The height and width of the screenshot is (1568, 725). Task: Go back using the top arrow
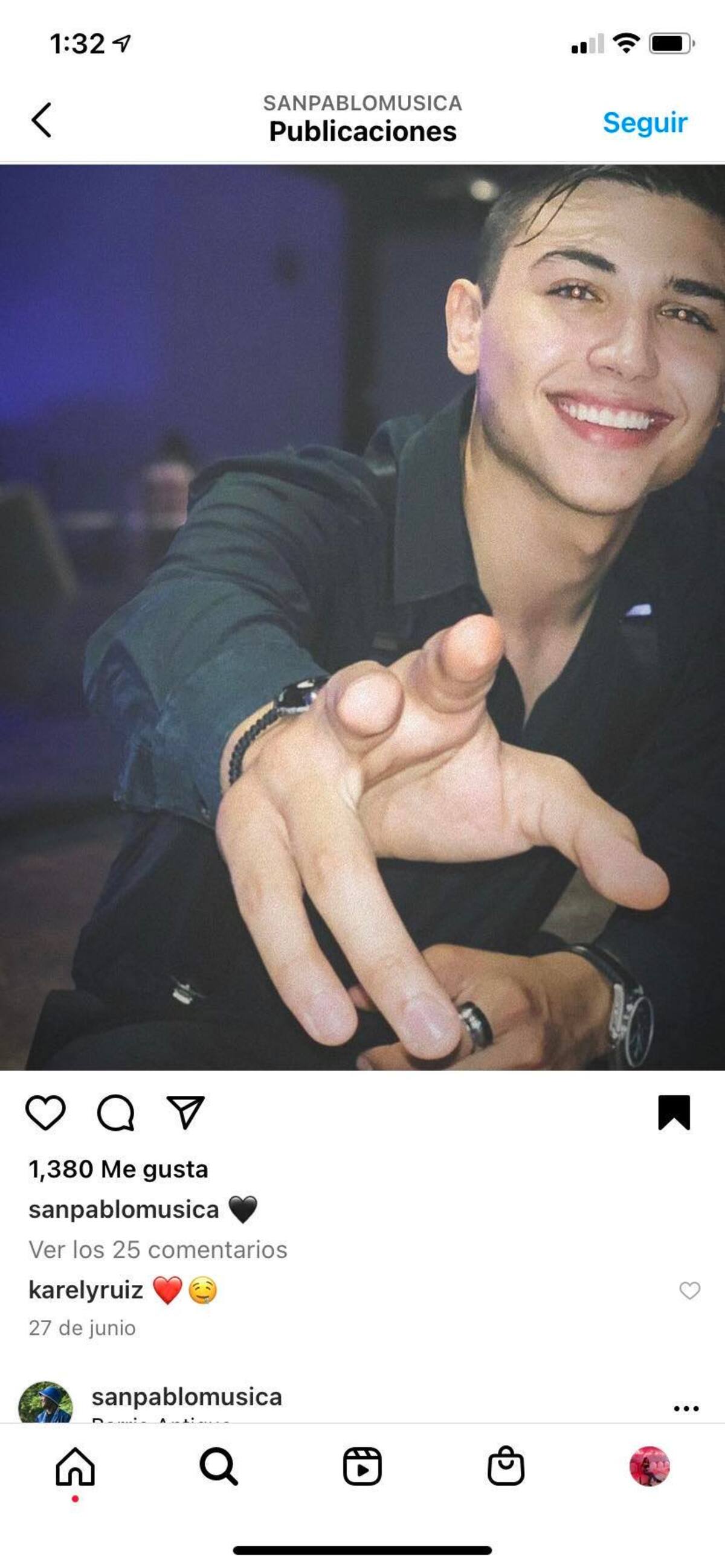(42, 120)
